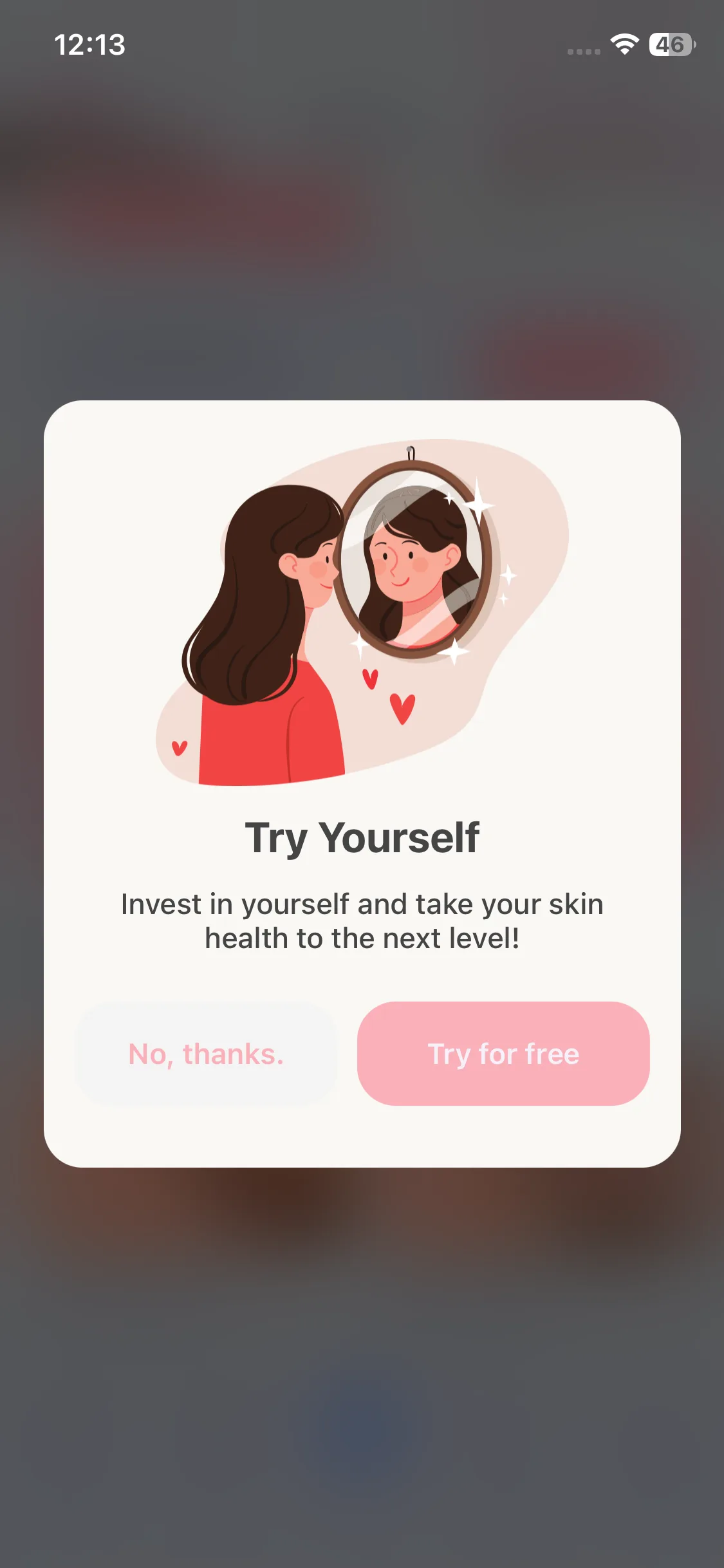
Task: Decline with the No, thanks. button
Action: click(x=206, y=1054)
